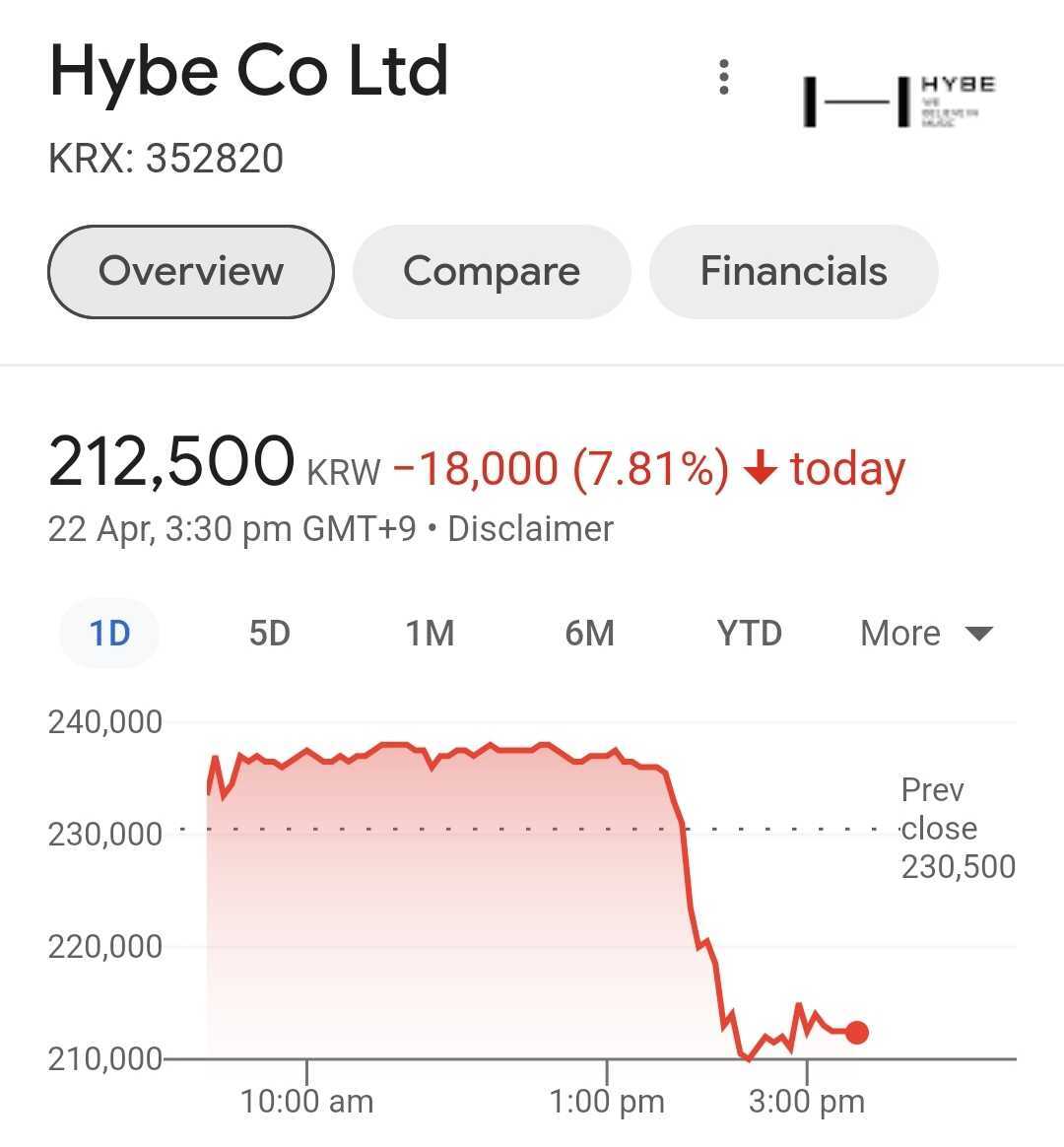Switch to the Compare tab
The width and height of the screenshot is (1064, 1147).
[x=491, y=272]
